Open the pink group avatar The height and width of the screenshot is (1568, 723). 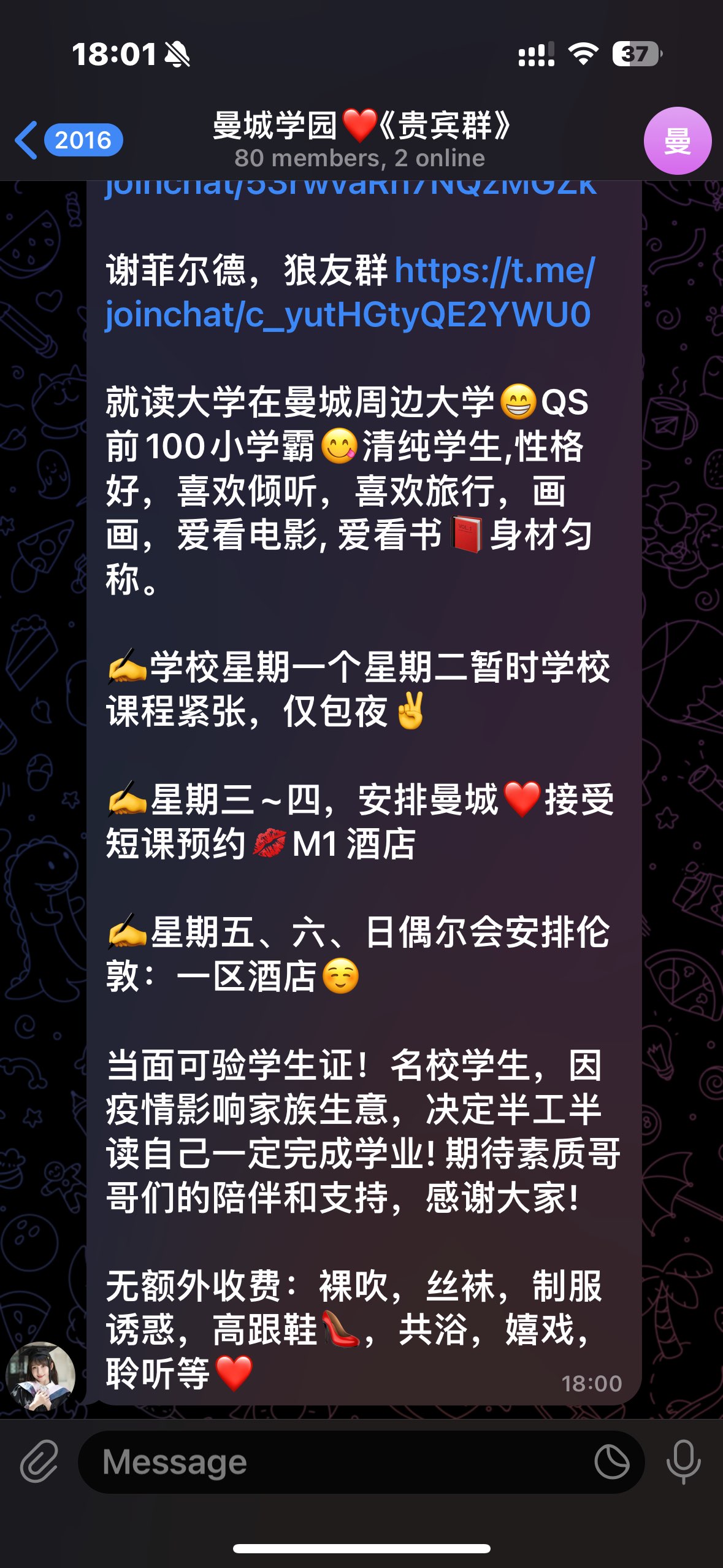pyautogui.click(x=677, y=141)
